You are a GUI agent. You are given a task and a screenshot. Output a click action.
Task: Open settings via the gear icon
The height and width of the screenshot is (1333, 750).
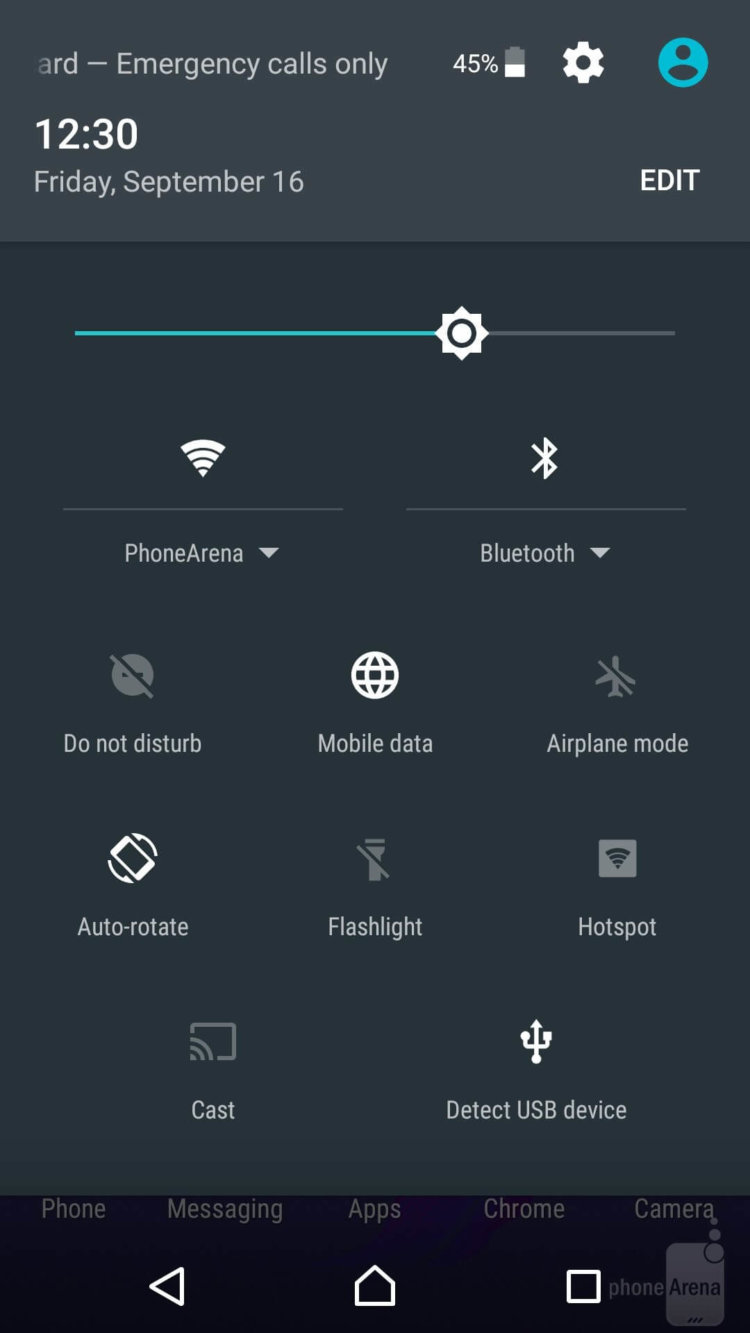click(583, 64)
